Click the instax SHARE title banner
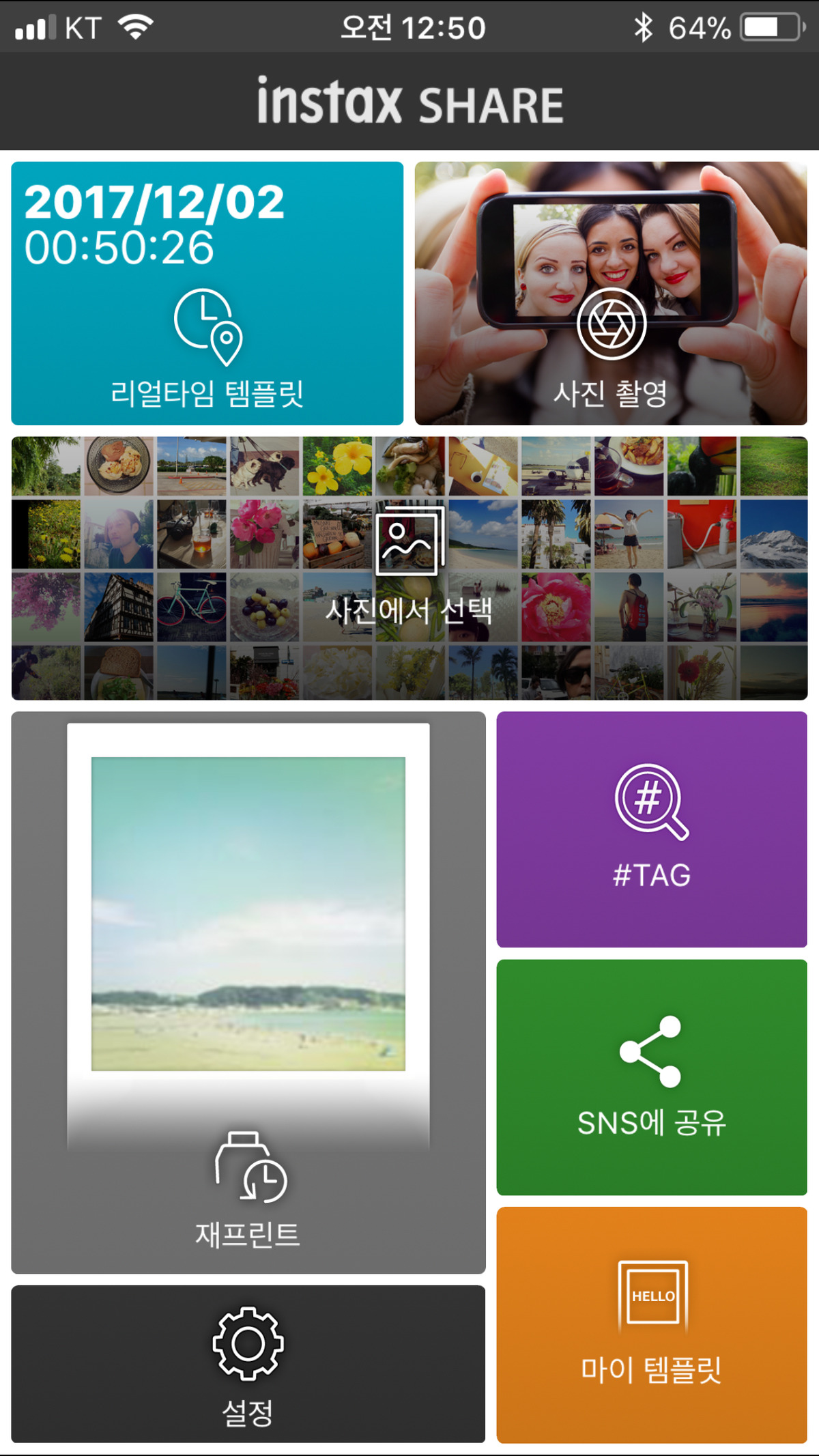Screen dimensions: 819x1456 point(409,101)
